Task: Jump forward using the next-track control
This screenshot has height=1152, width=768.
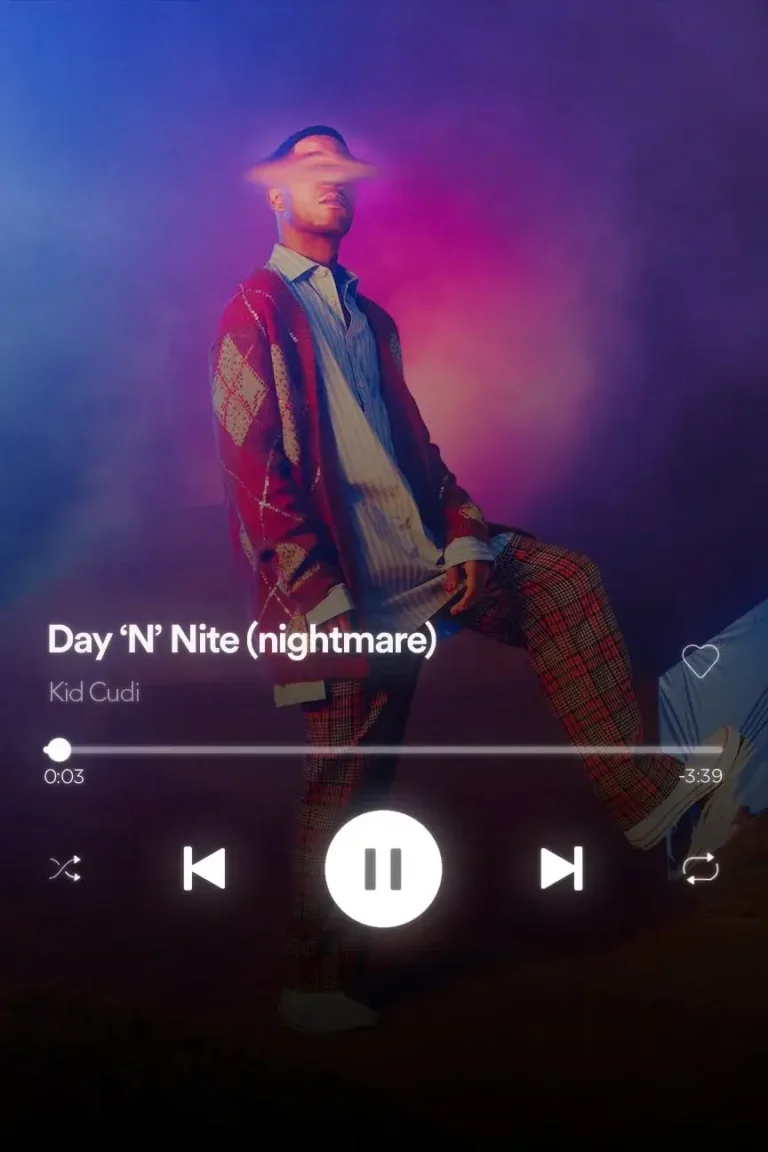Action: [563, 870]
